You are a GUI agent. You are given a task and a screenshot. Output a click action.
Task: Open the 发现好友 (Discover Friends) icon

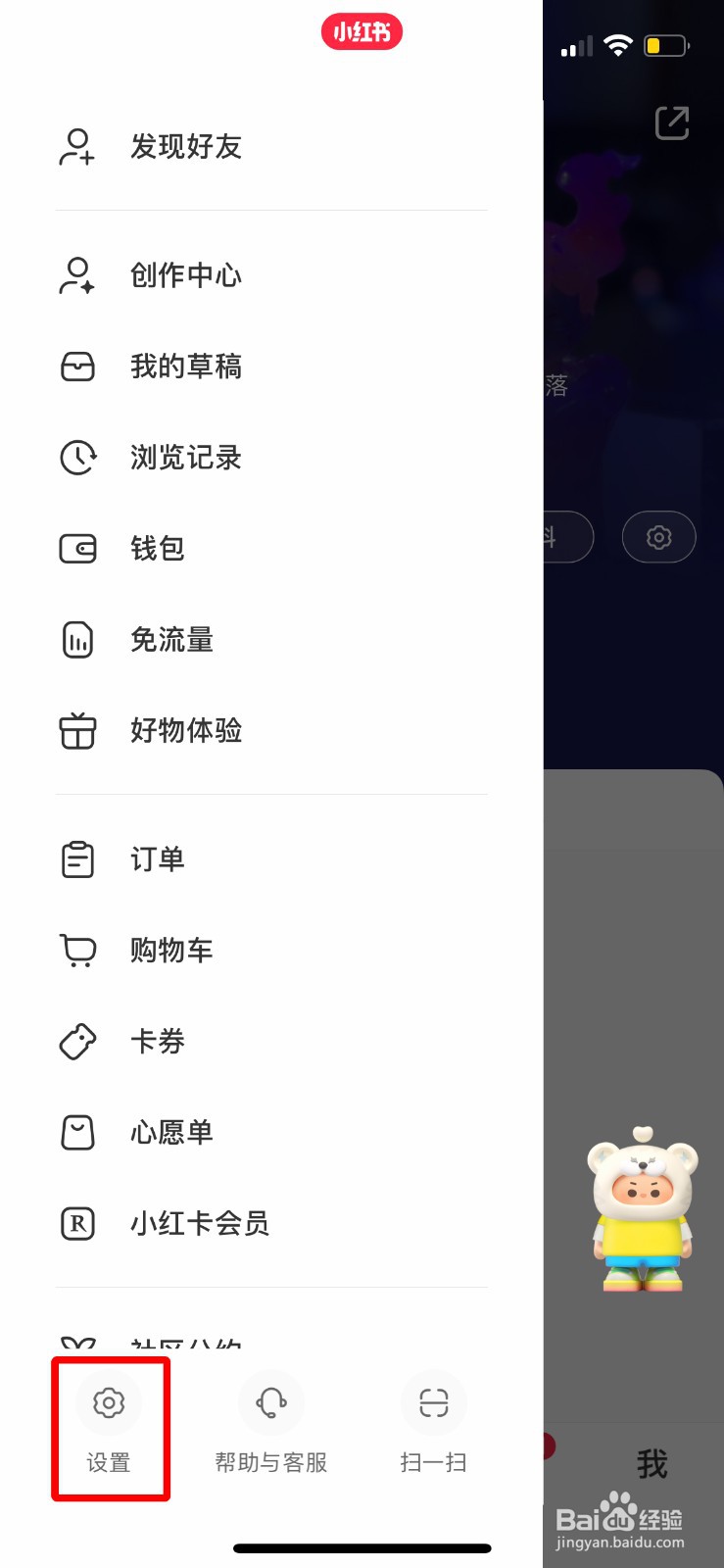tap(78, 147)
